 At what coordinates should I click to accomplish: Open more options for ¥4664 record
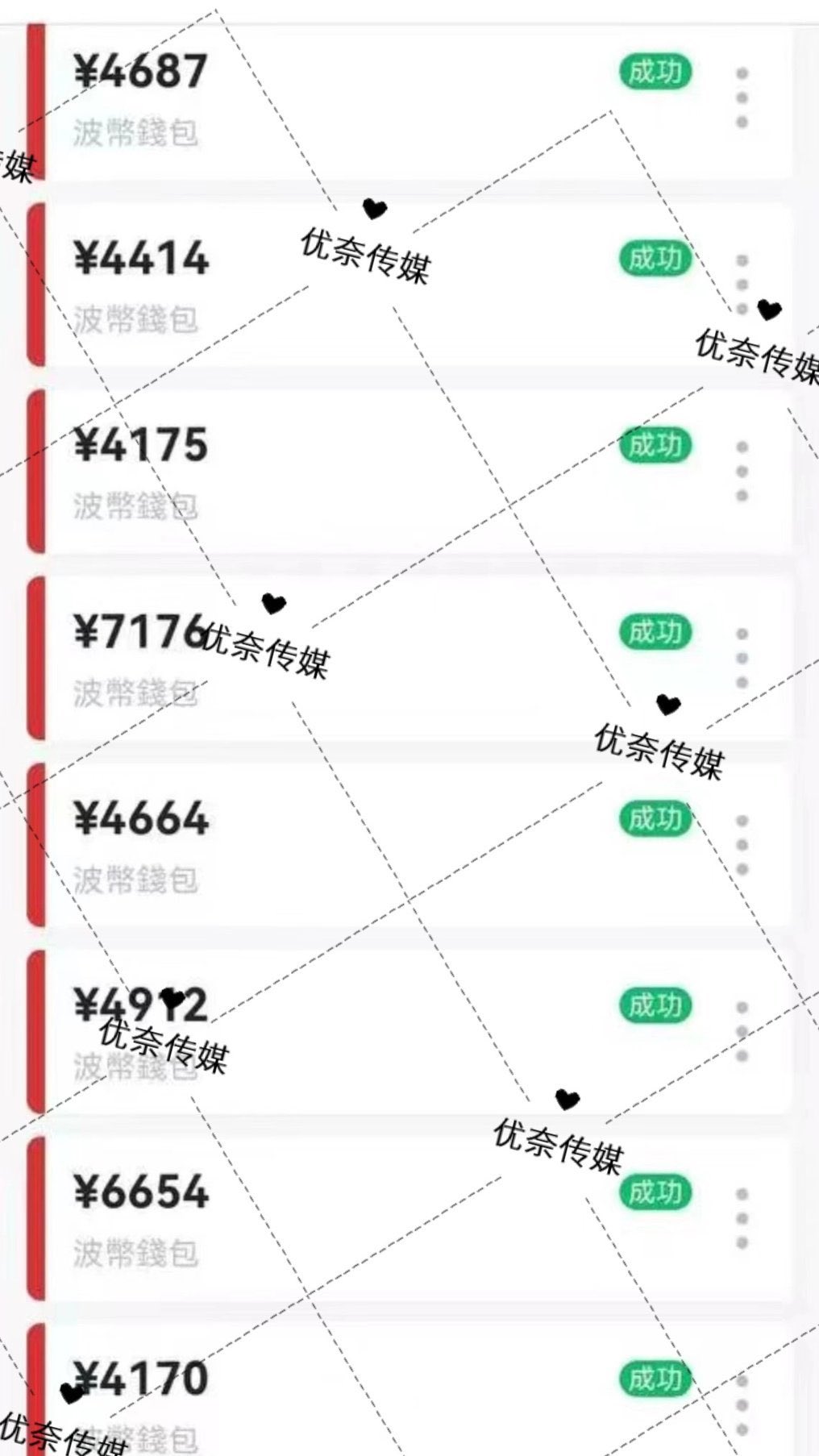click(742, 845)
